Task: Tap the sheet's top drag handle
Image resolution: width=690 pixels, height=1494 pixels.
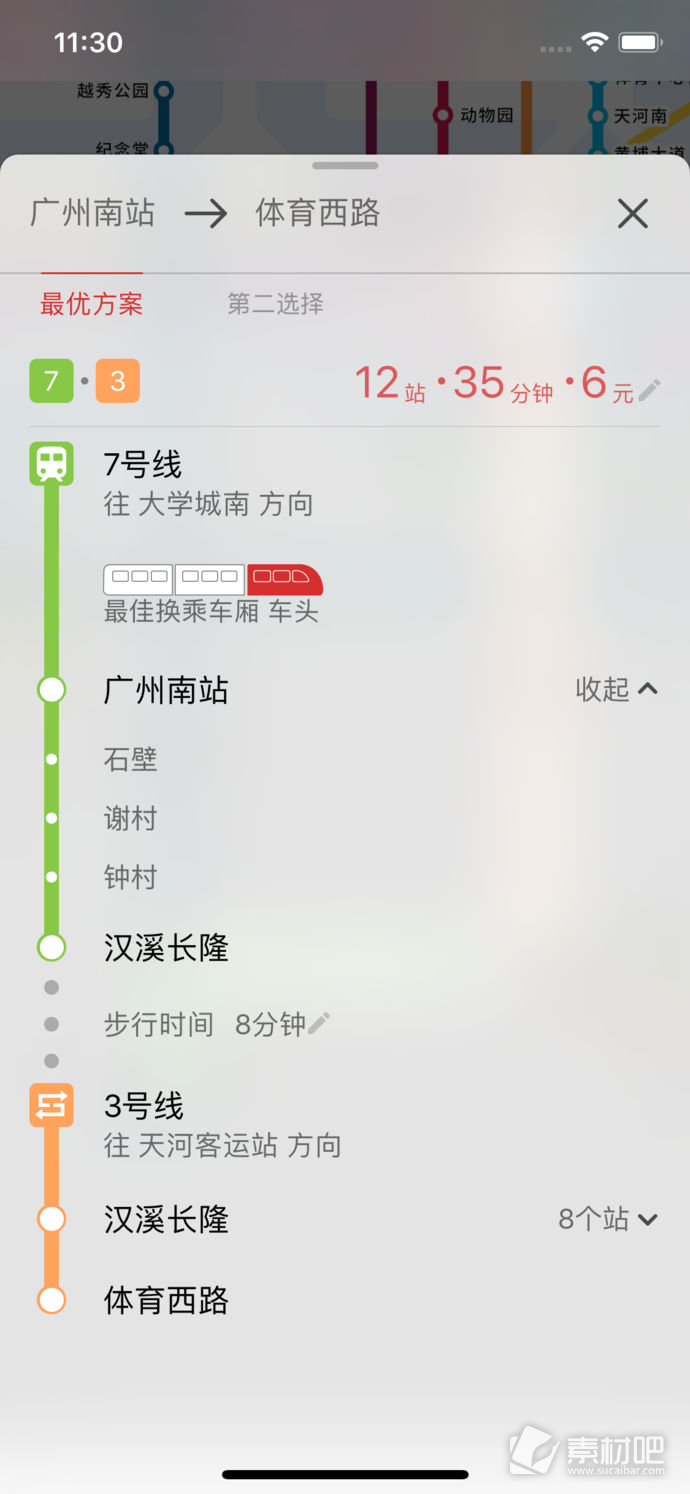Action: (345, 165)
